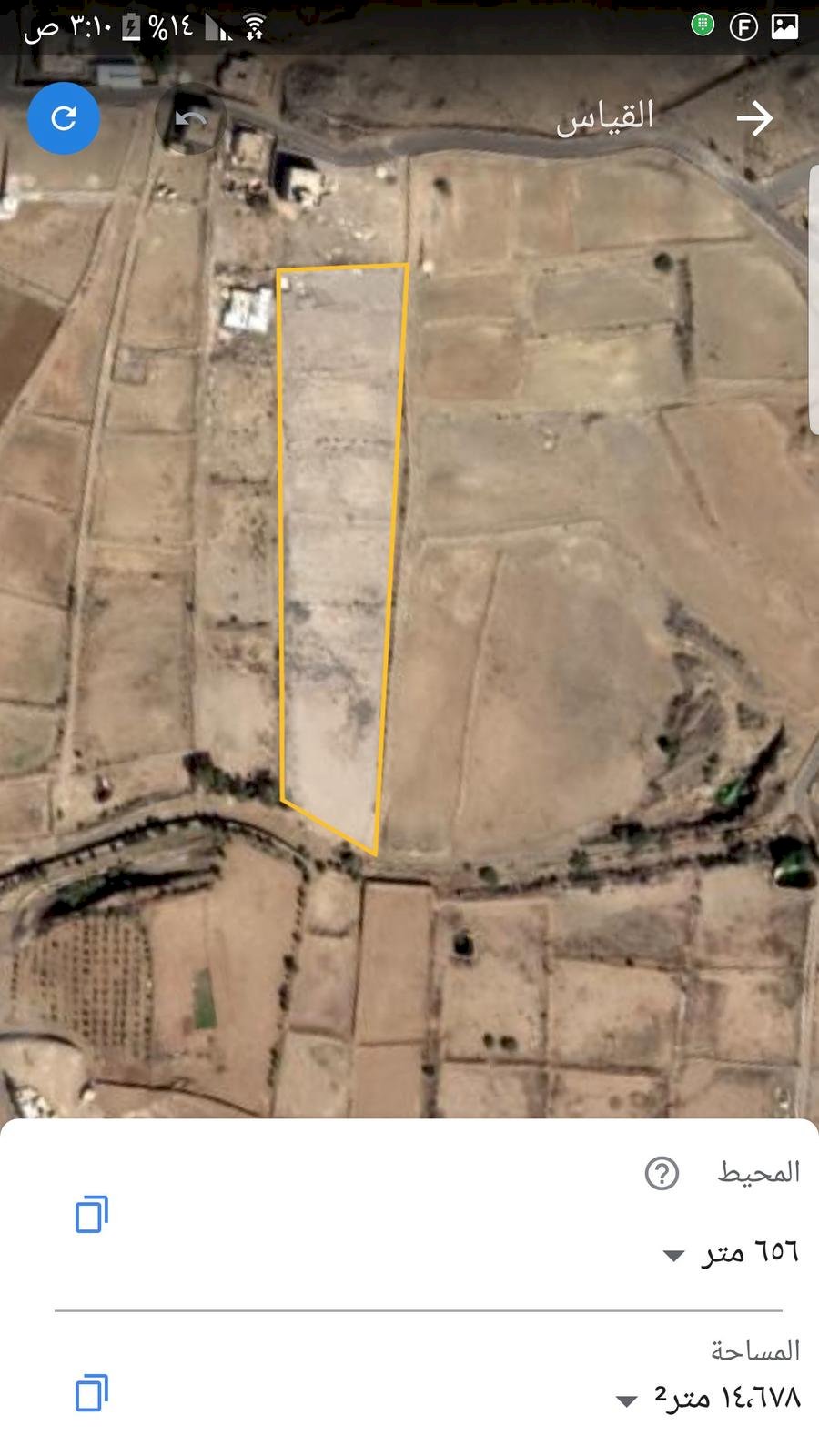Copy the perimeter value ٦٥٦ متر
The image size is (819, 1456).
point(92,1214)
